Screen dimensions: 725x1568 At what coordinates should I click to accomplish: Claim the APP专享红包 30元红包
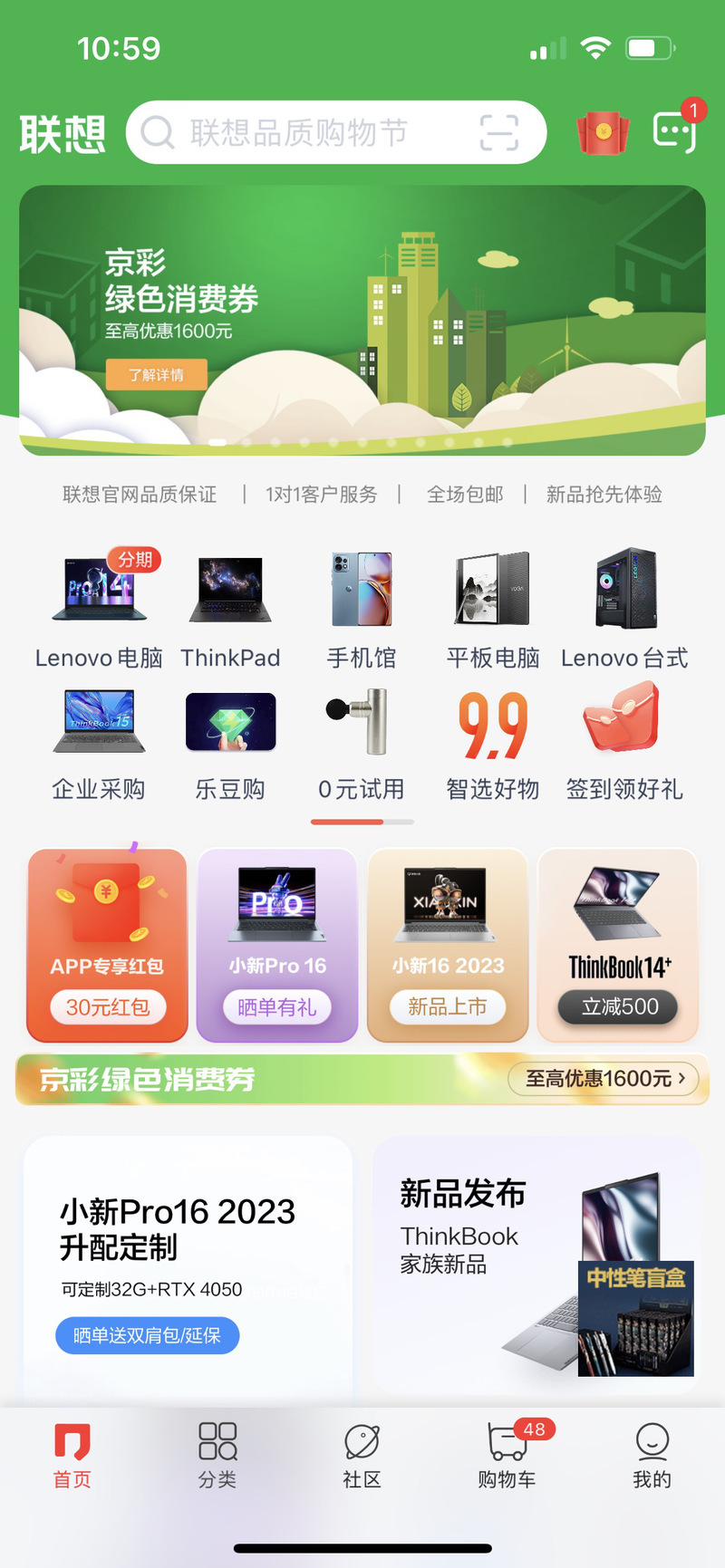(108, 1006)
